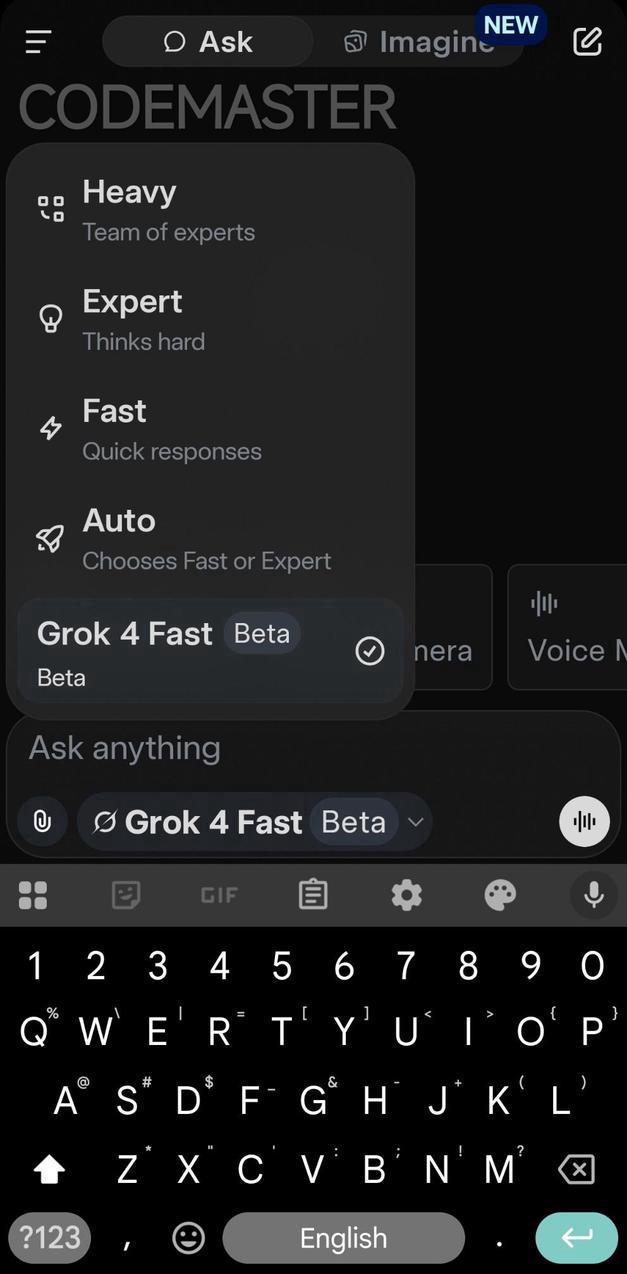The height and width of the screenshot is (1274, 627).
Task: Start voice mode with the waveform button
Action: coord(584,822)
